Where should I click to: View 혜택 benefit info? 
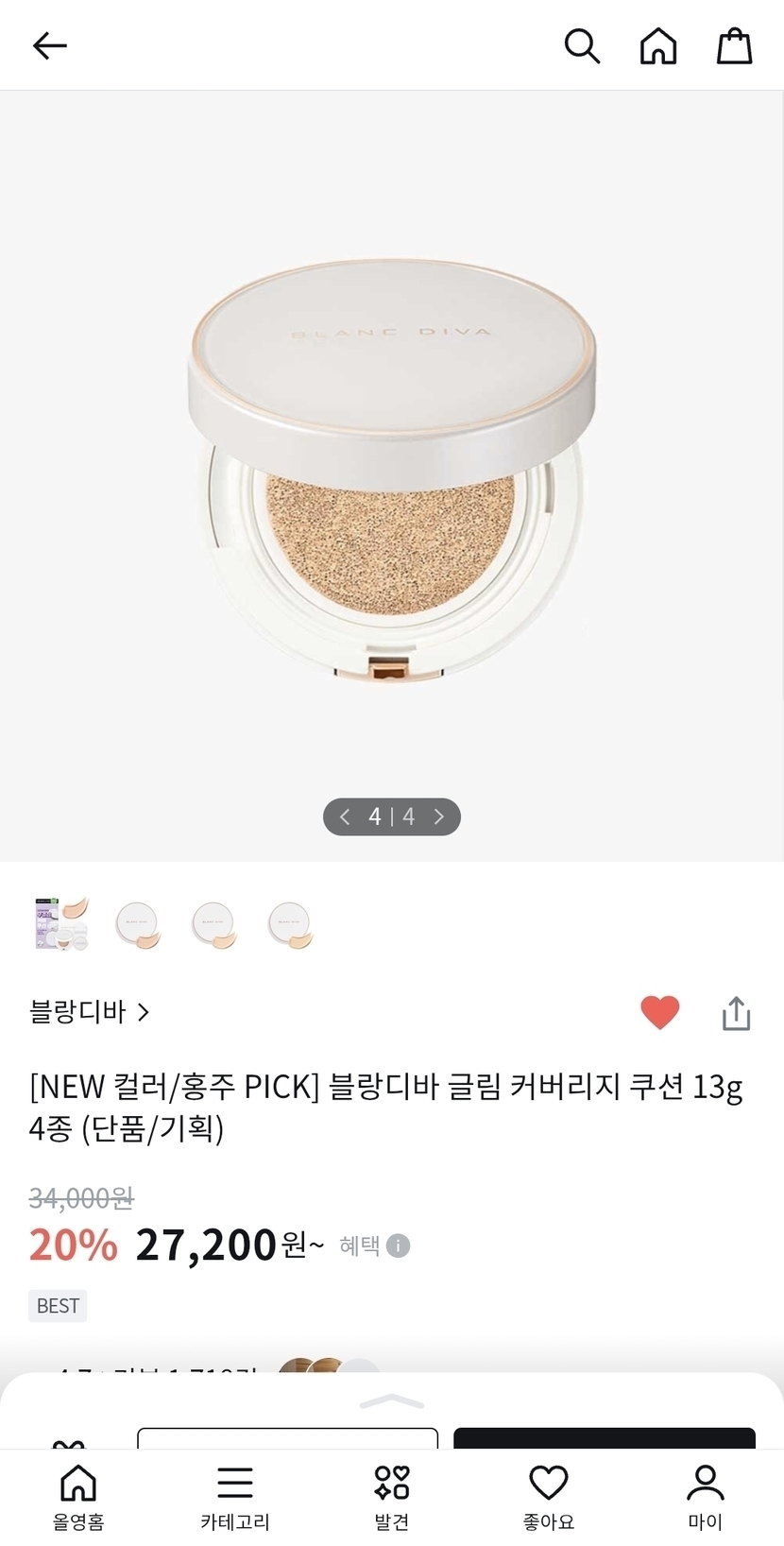click(x=375, y=1245)
